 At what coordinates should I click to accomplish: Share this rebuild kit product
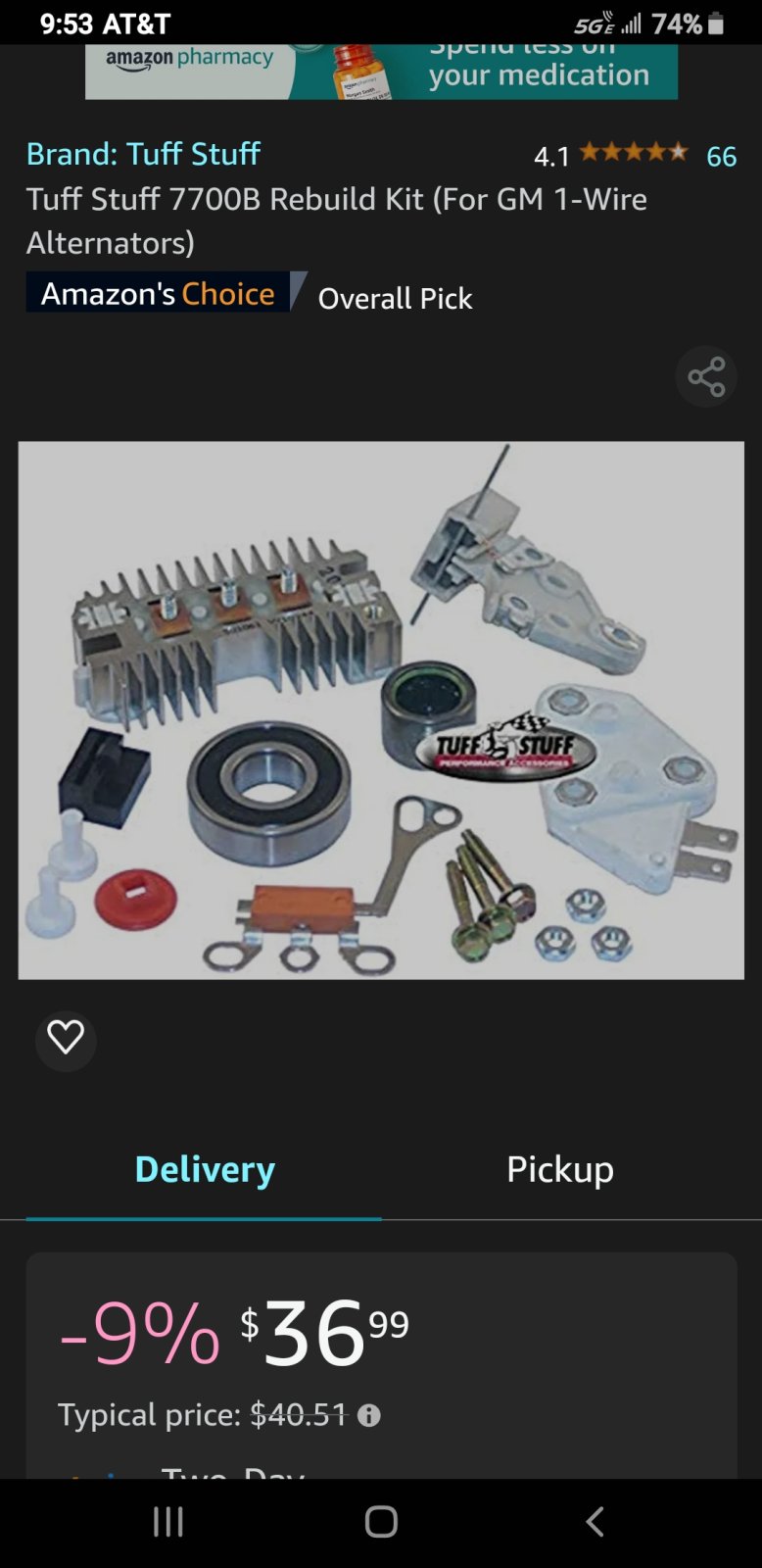pos(706,376)
